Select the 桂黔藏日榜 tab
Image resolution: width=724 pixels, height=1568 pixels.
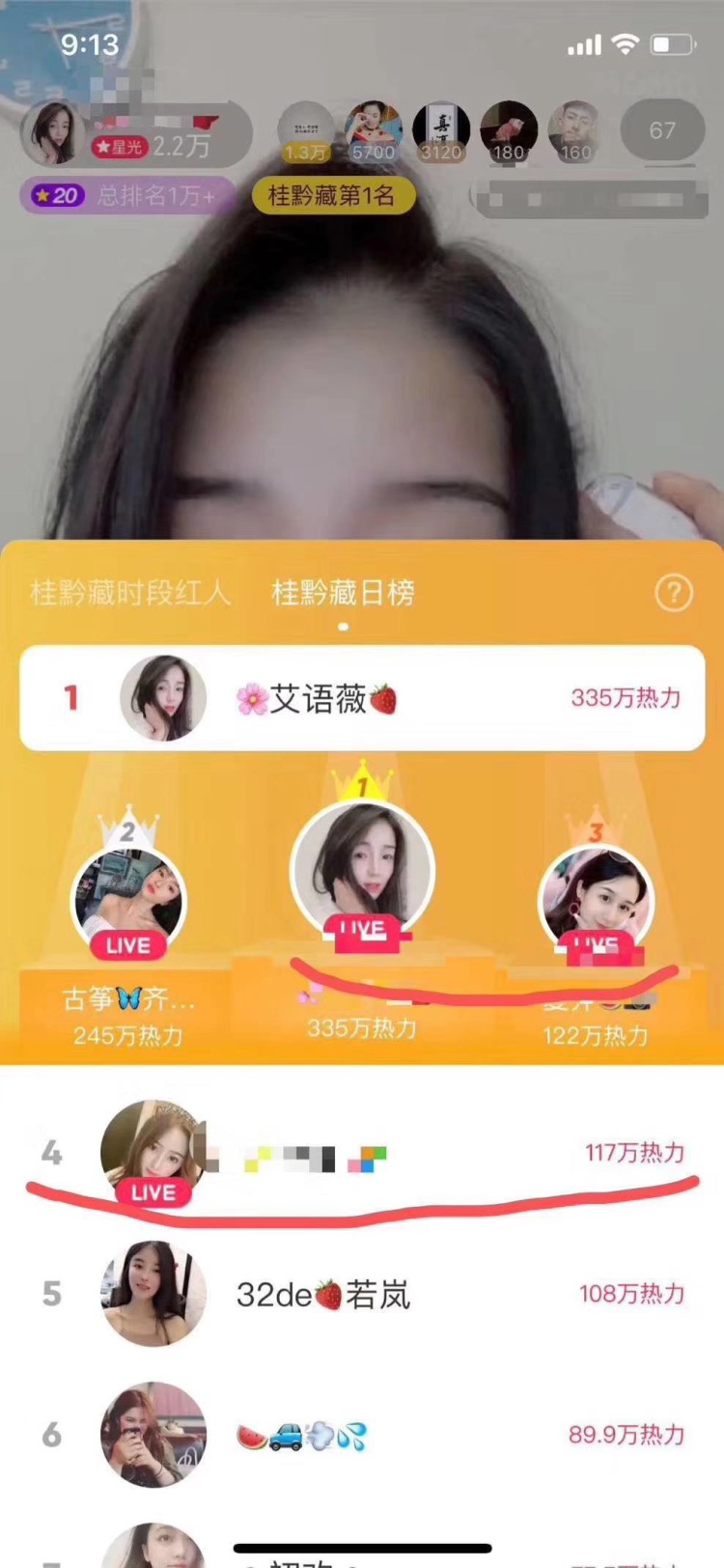(x=344, y=592)
